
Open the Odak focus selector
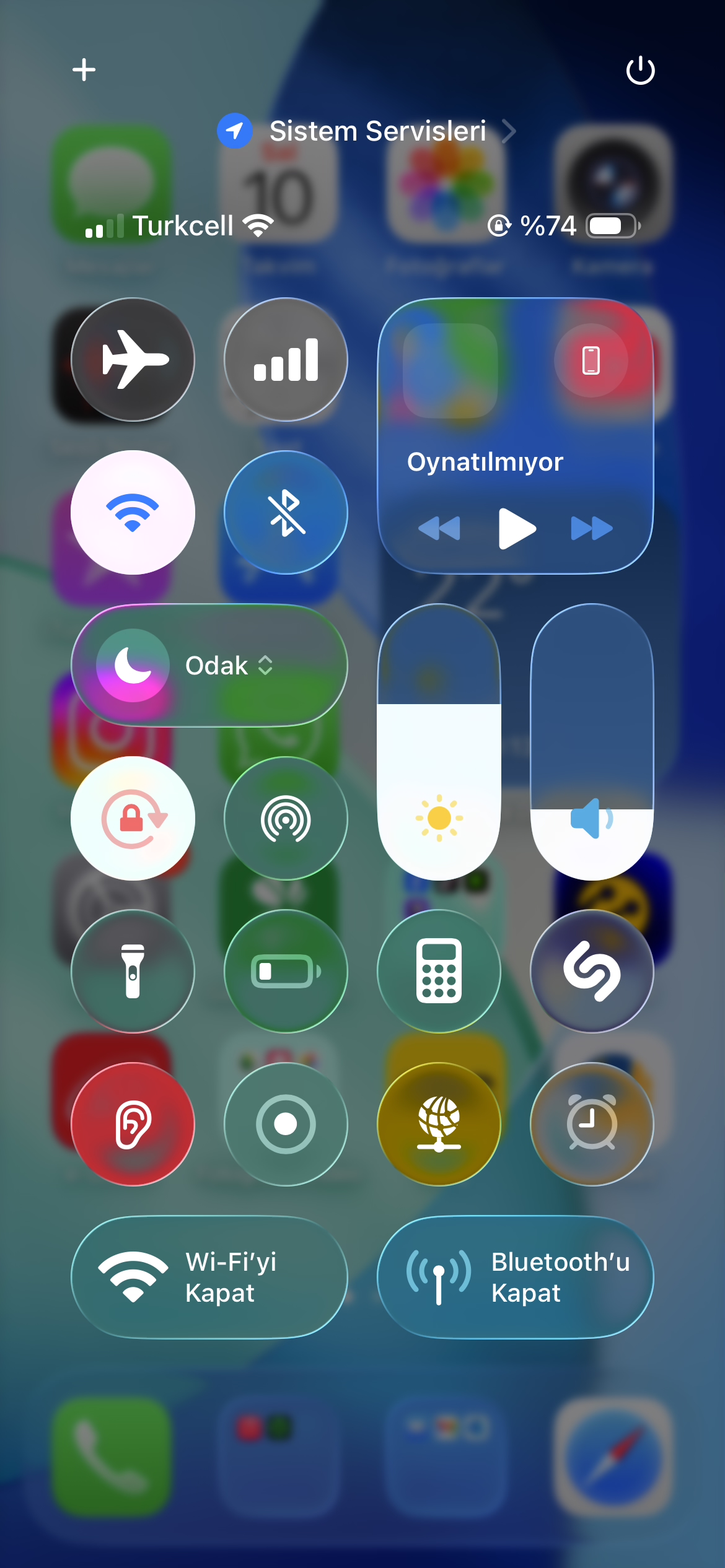pyautogui.click(x=209, y=665)
